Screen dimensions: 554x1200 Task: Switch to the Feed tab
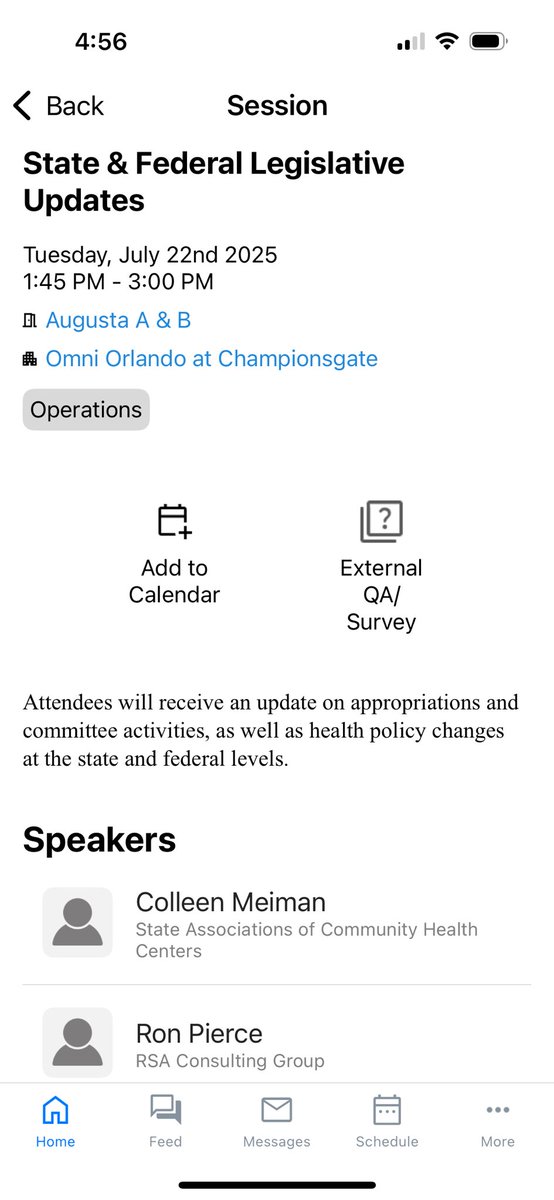pyautogui.click(x=165, y=1121)
